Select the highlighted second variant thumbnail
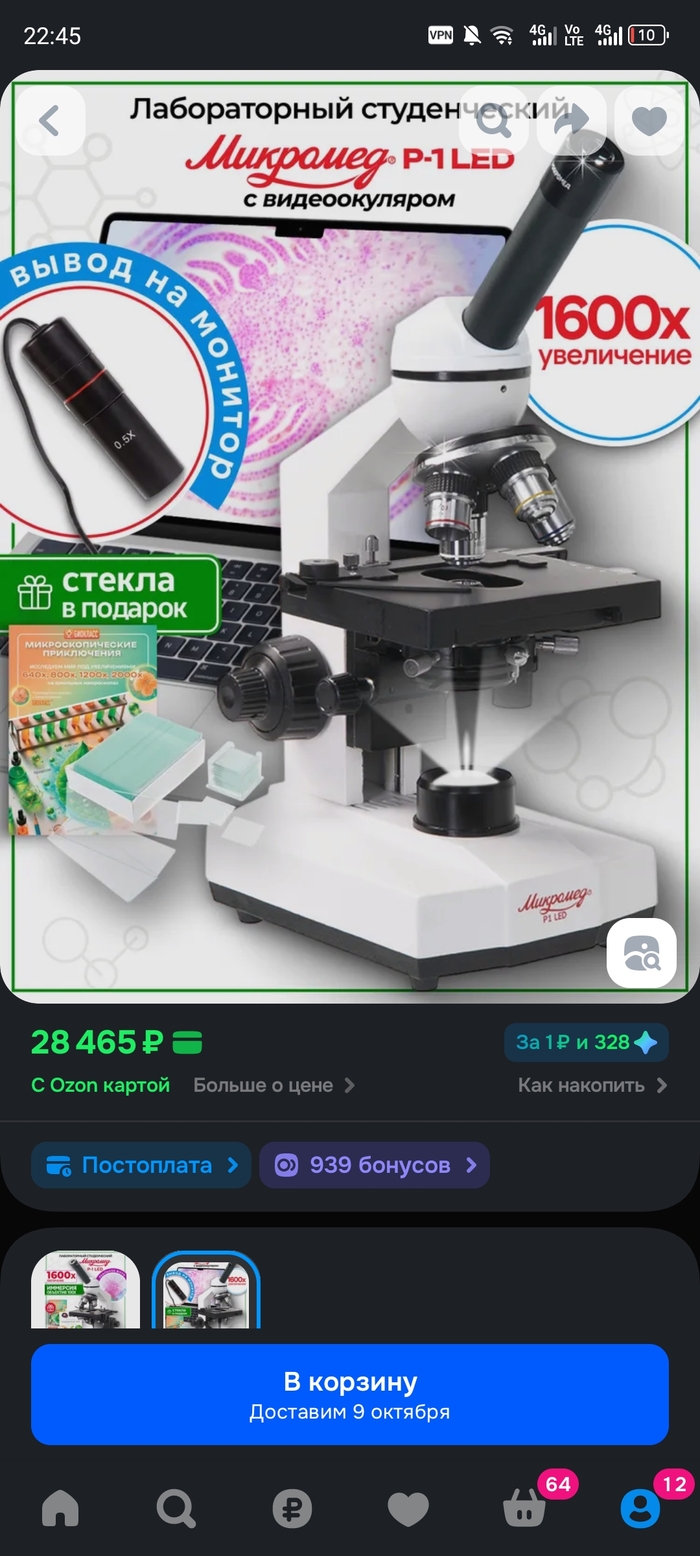 (206, 1290)
